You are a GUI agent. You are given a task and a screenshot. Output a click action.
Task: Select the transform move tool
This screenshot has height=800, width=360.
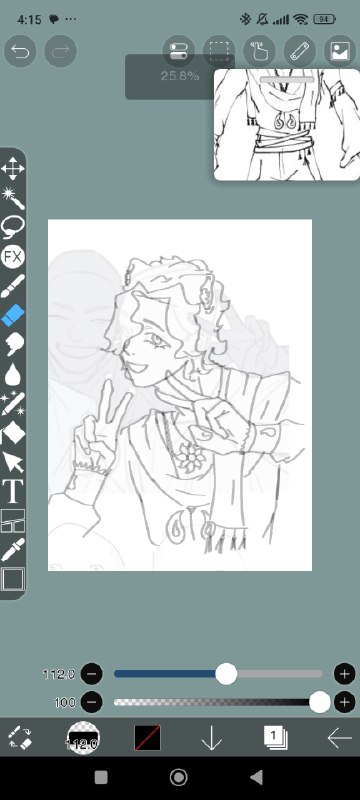point(12,168)
